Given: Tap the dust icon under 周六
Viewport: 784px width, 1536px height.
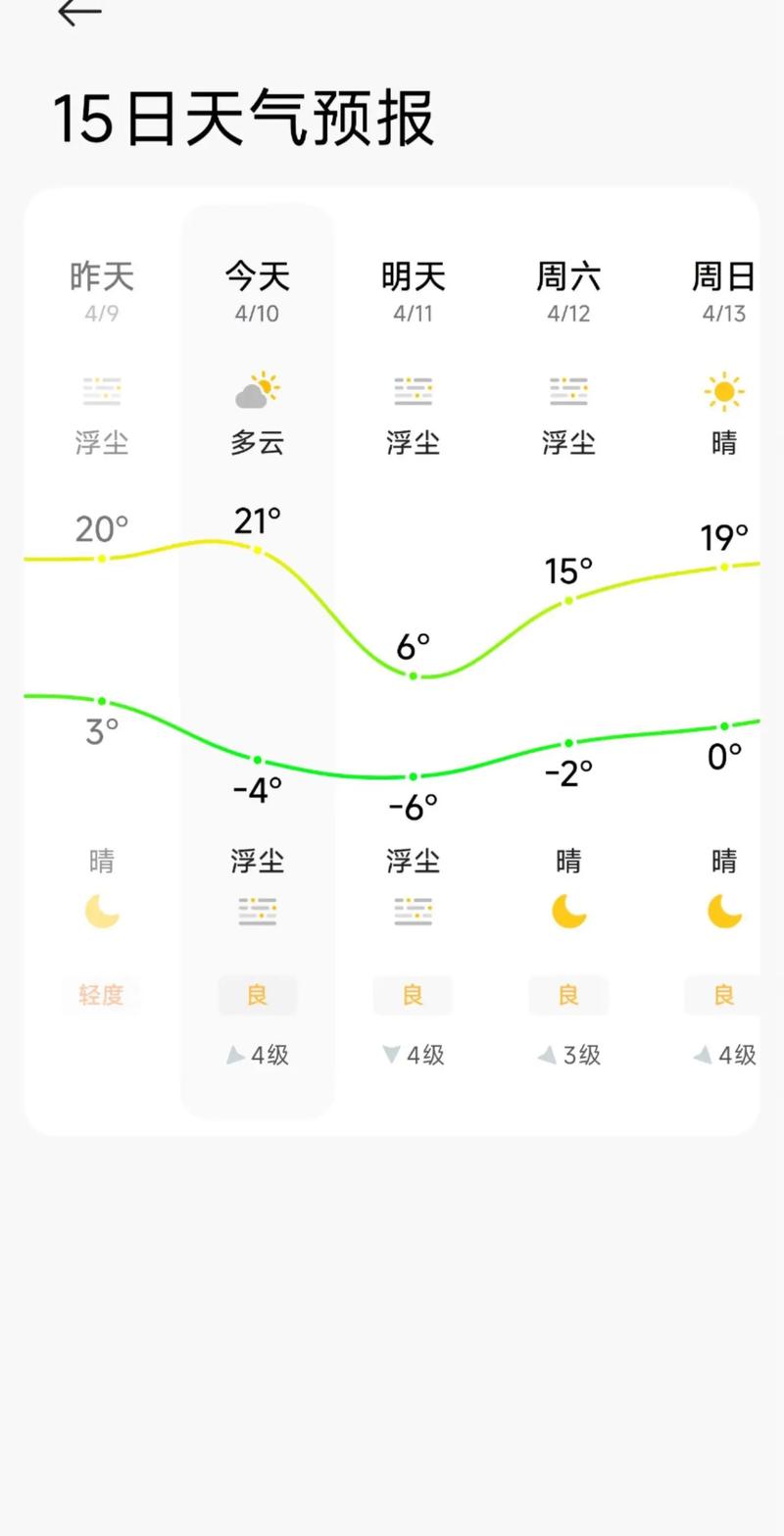Looking at the screenshot, I should pos(568,389).
